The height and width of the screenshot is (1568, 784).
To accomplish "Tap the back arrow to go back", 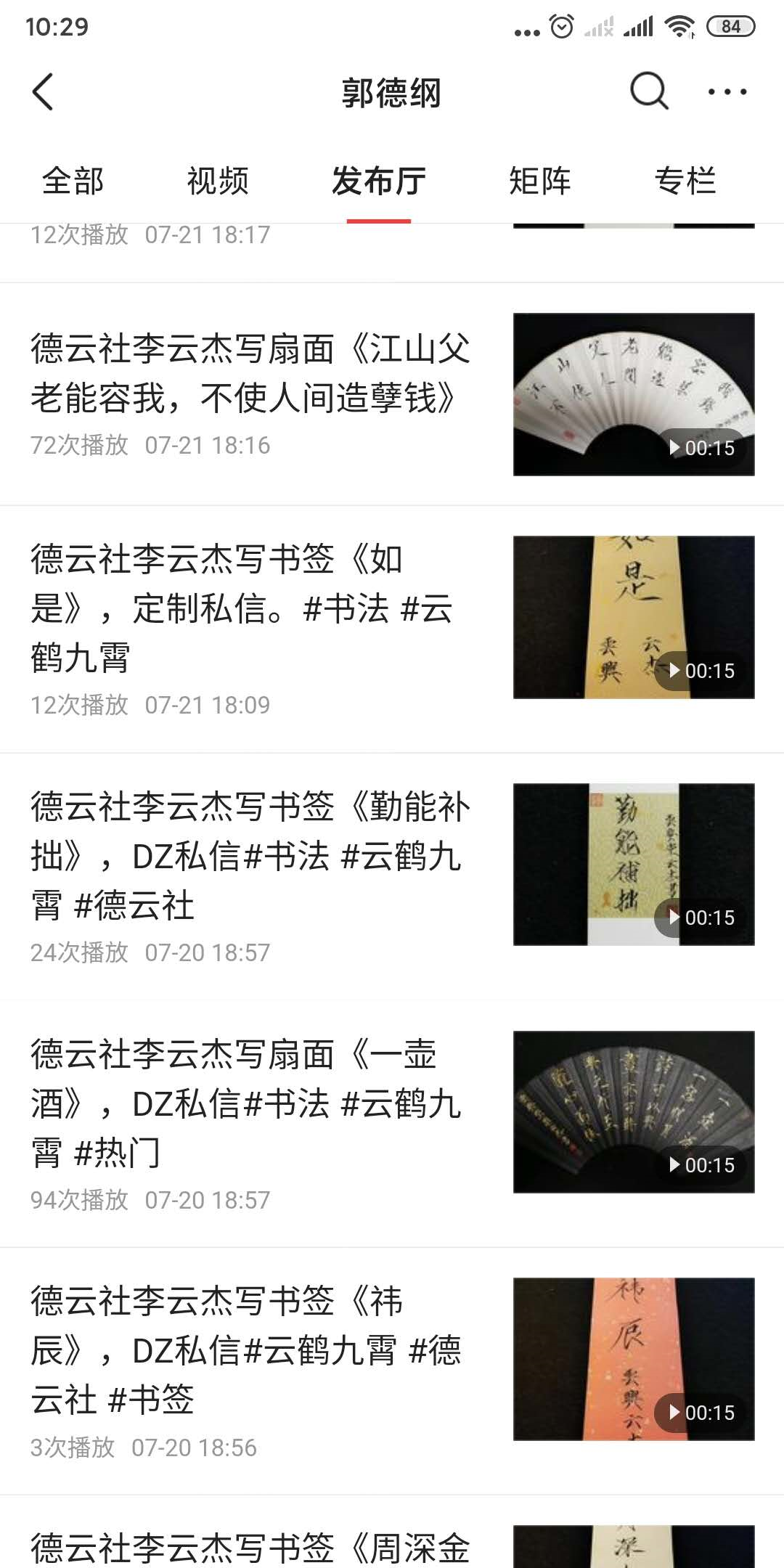I will 41,92.
